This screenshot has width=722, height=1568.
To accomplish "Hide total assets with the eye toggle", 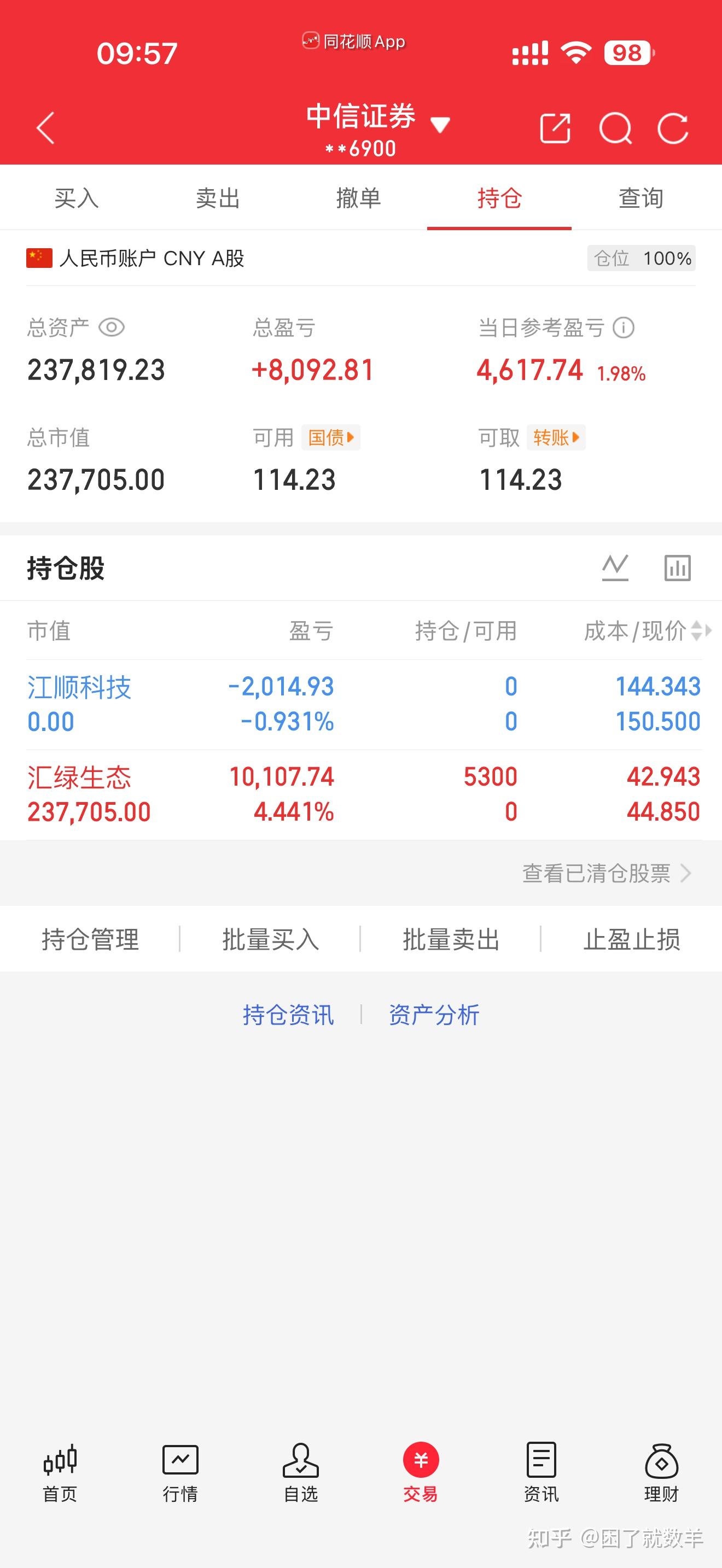I will tap(112, 328).
